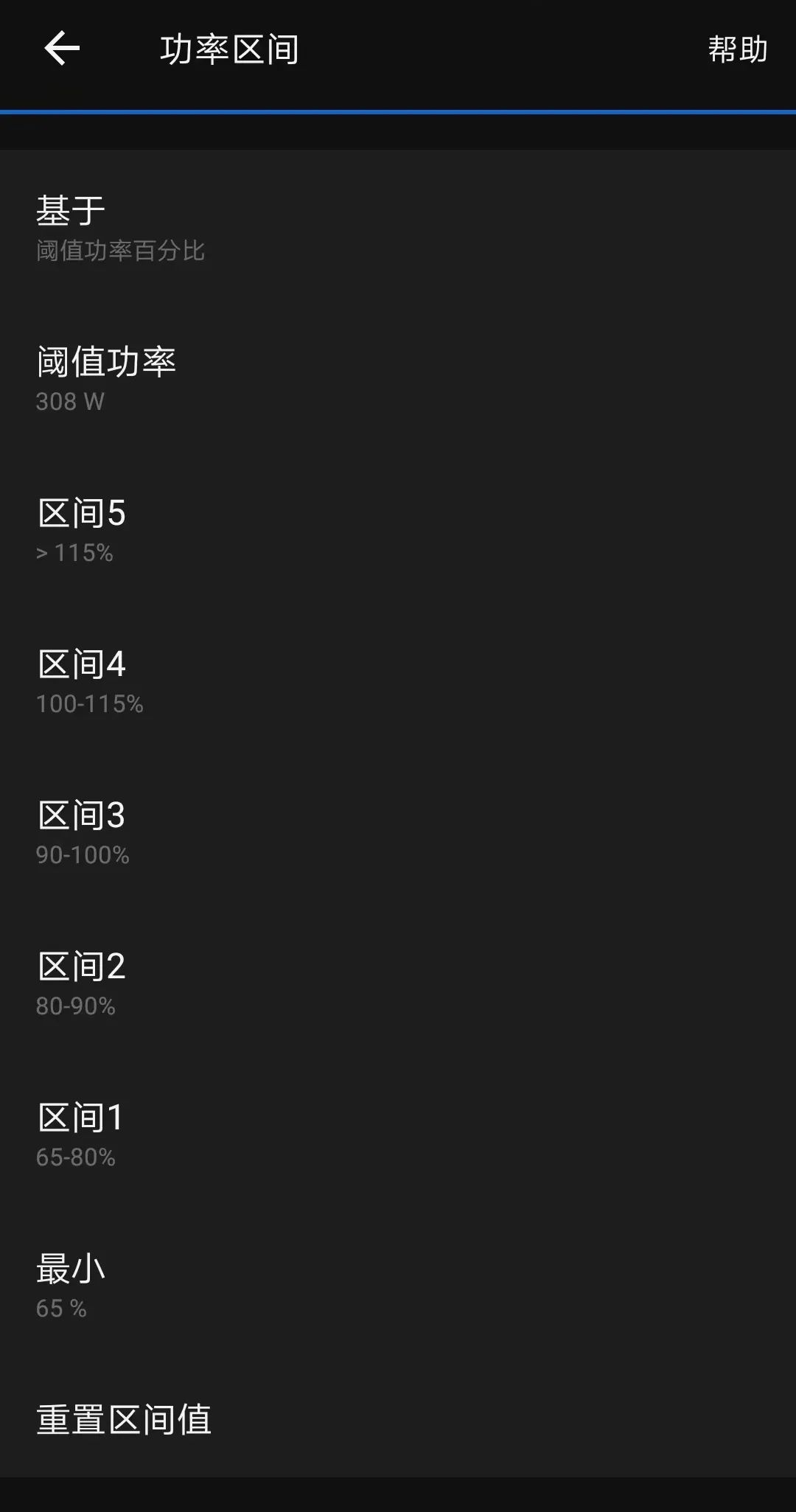Select the > 115% value under 区间5
The width and height of the screenshot is (796, 1512).
(74, 553)
